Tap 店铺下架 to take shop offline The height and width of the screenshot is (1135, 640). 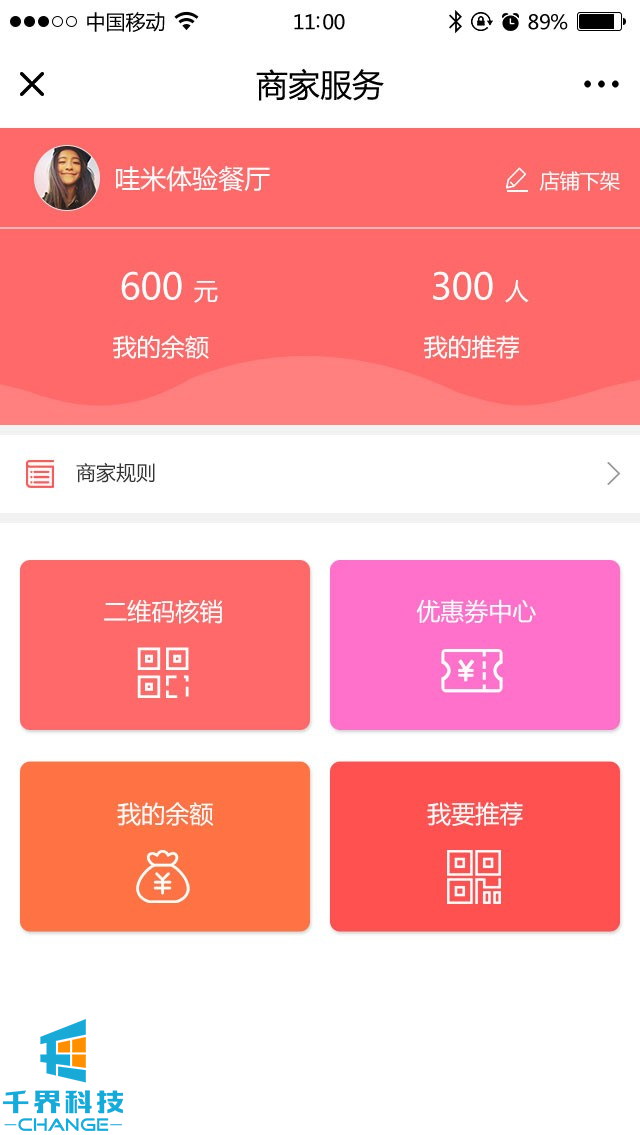pyautogui.click(x=563, y=181)
